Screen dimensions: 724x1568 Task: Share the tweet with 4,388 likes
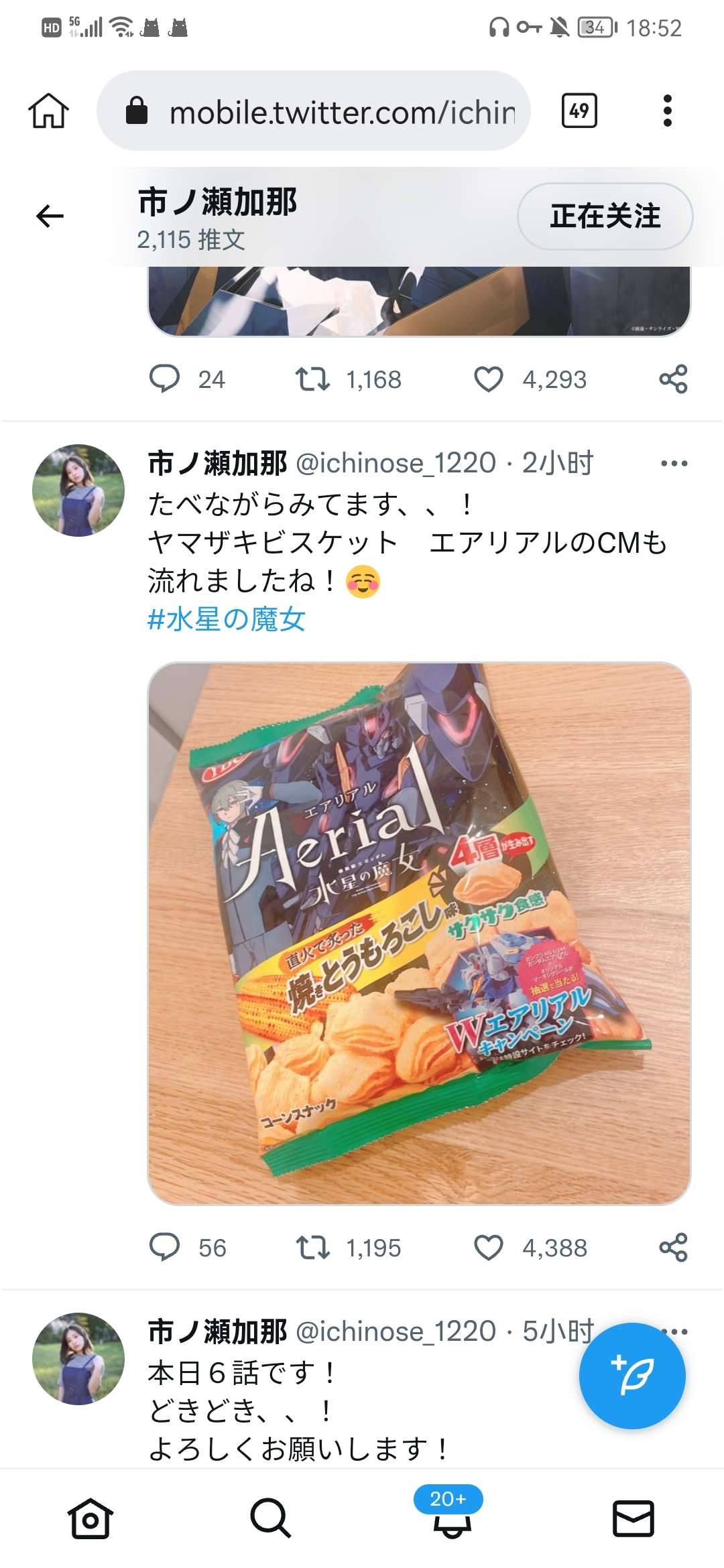pos(673,1247)
